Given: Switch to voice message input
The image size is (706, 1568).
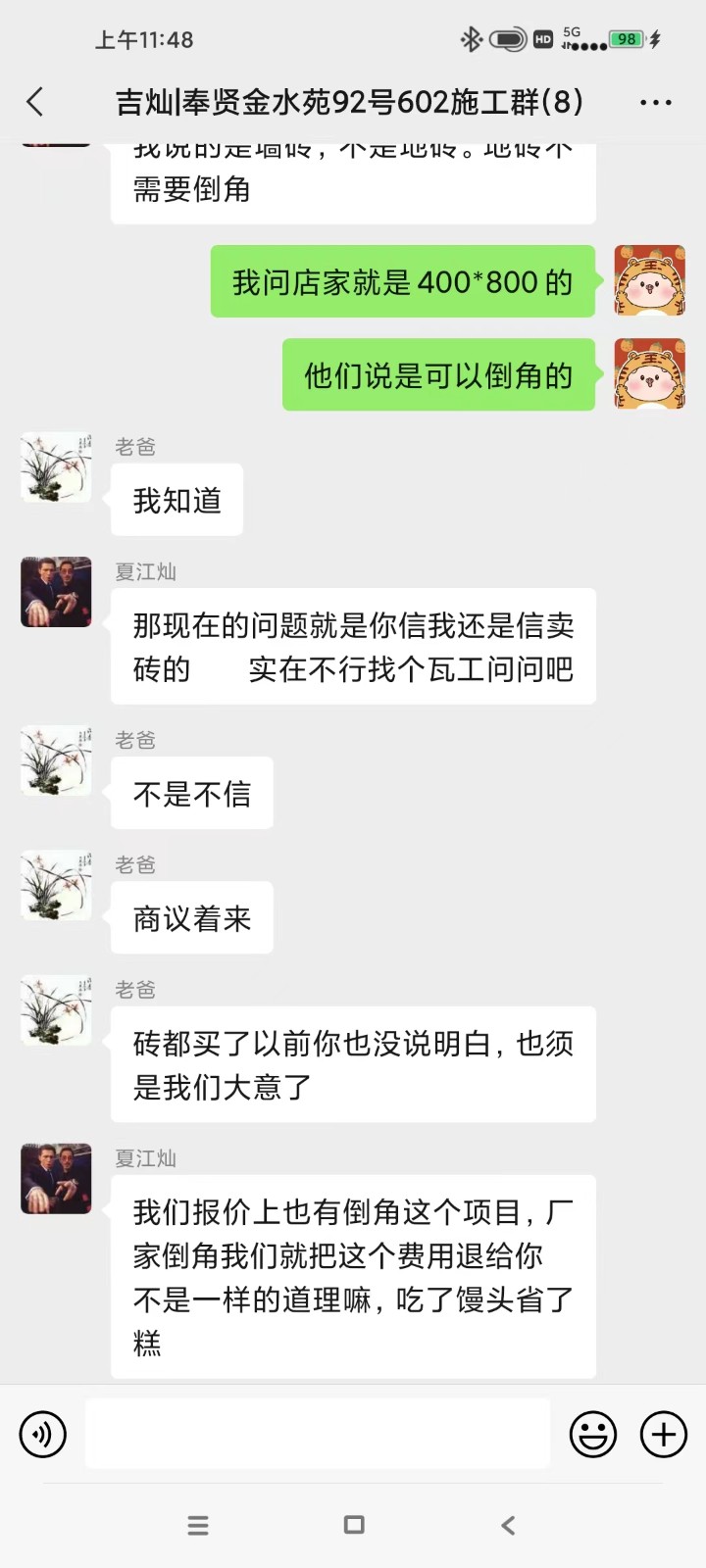Looking at the screenshot, I should click(x=43, y=1435).
